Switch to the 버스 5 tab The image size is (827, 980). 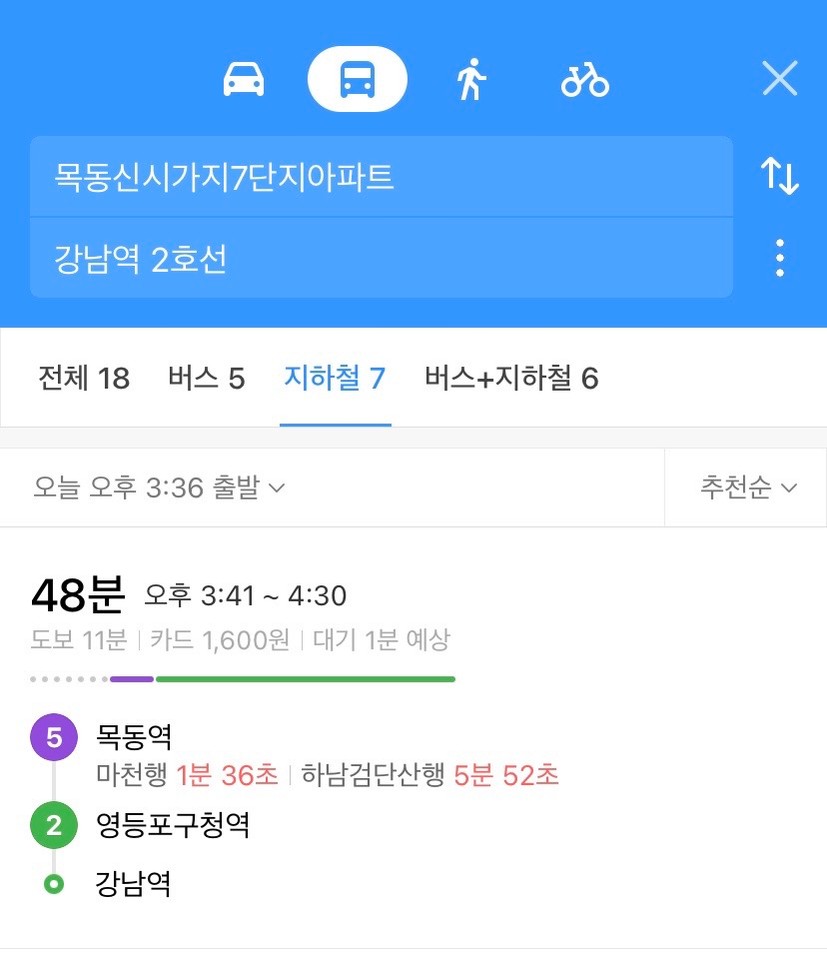(x=206, y=378)
